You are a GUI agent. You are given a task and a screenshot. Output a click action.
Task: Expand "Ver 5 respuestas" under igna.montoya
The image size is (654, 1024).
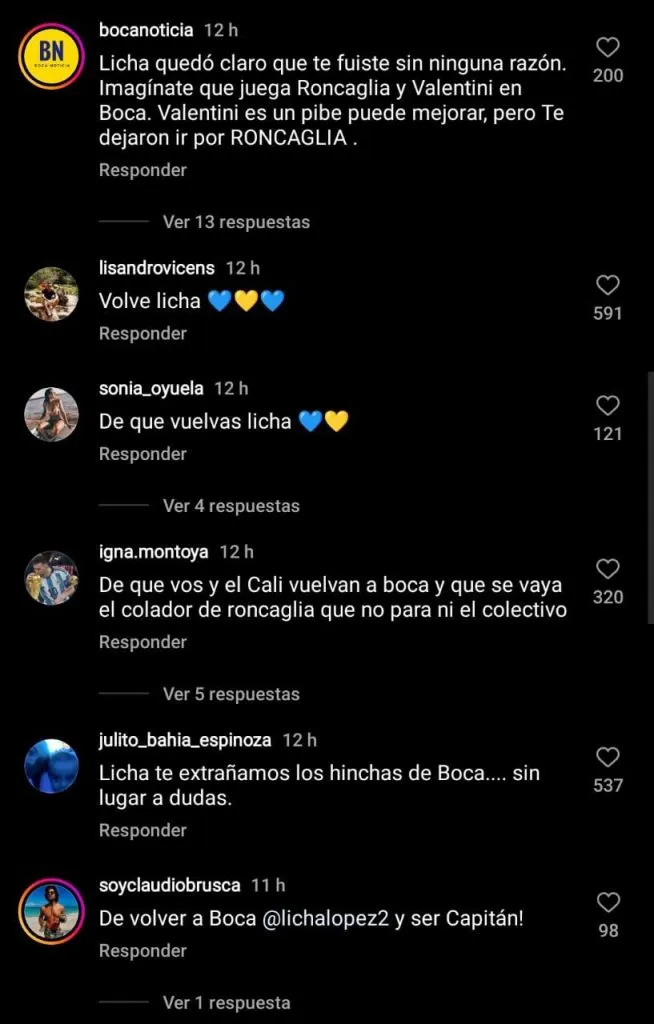click(x=231, y=694)
